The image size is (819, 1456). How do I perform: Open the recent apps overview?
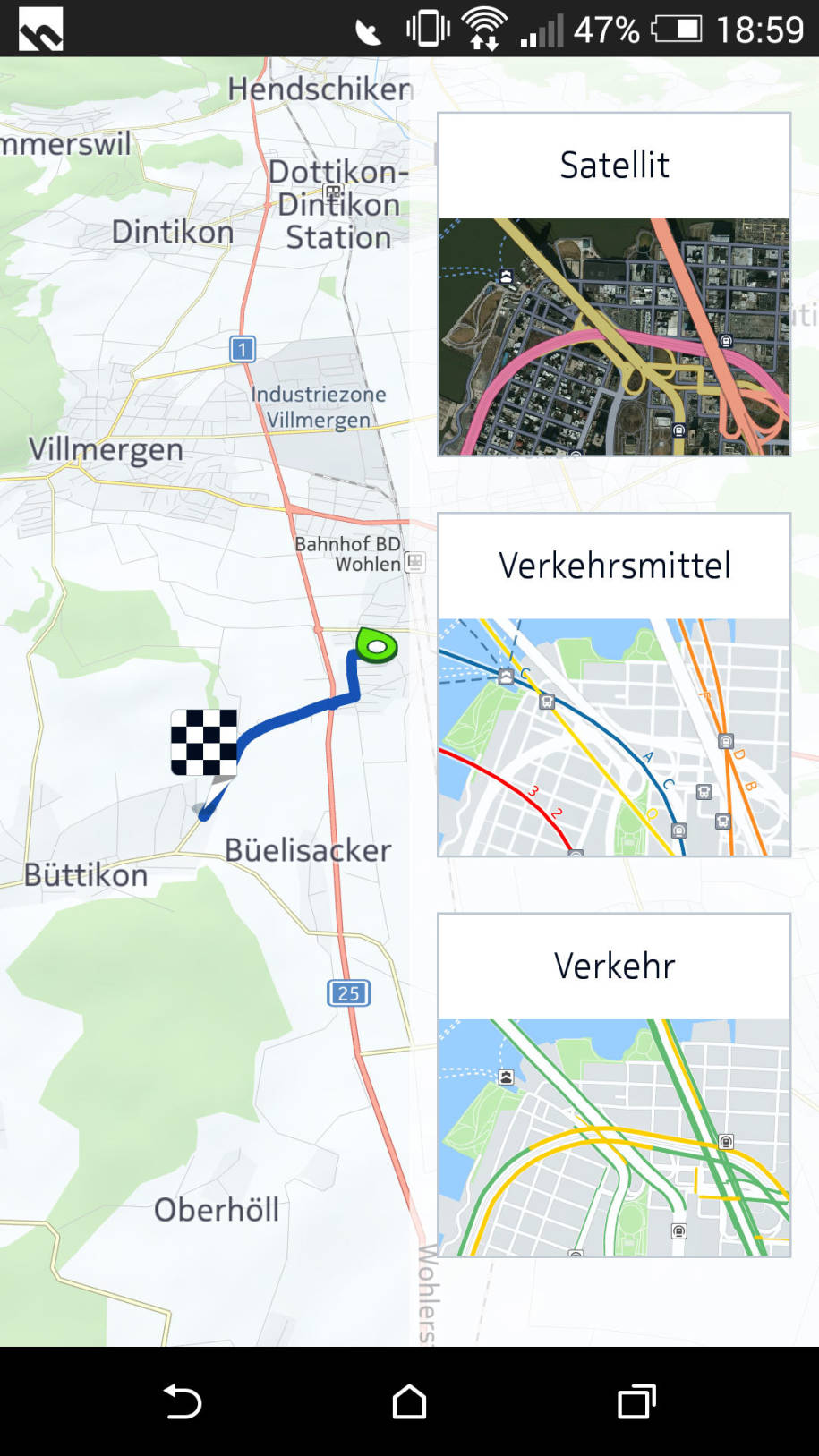click(636, 1401)
